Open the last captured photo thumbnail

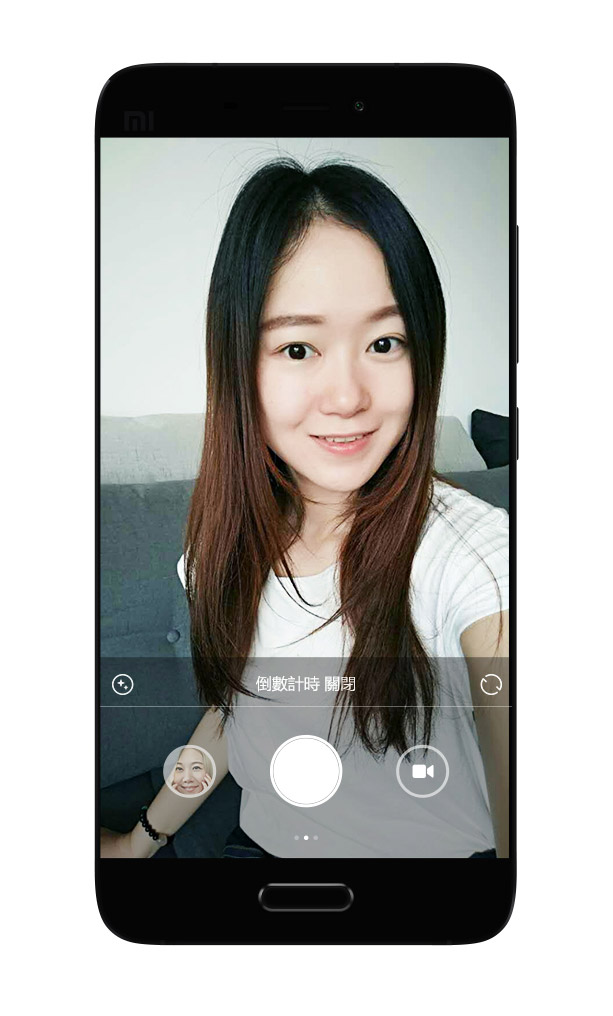tap(189, 771)
